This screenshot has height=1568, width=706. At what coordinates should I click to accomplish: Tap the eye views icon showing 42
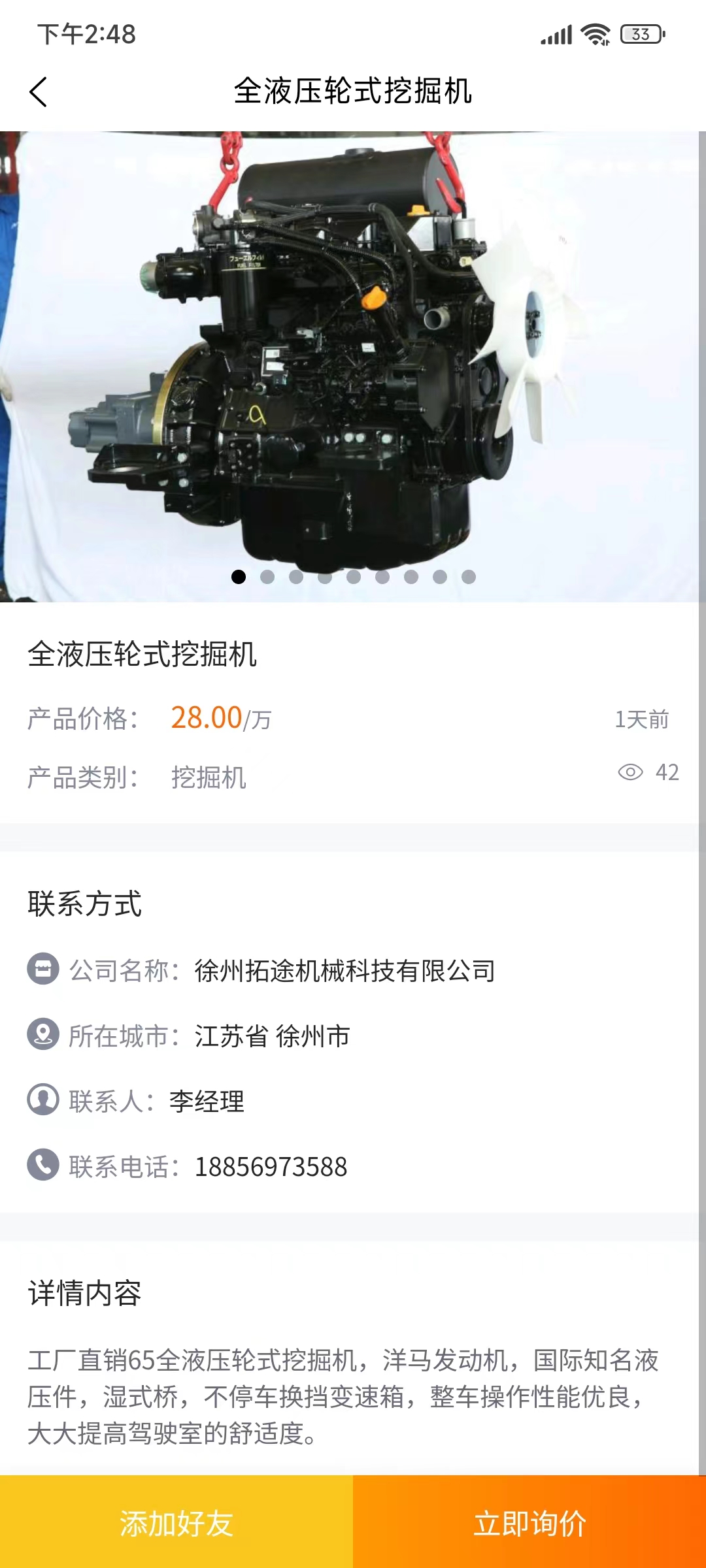pyautogui.click(x=632, y=773)
